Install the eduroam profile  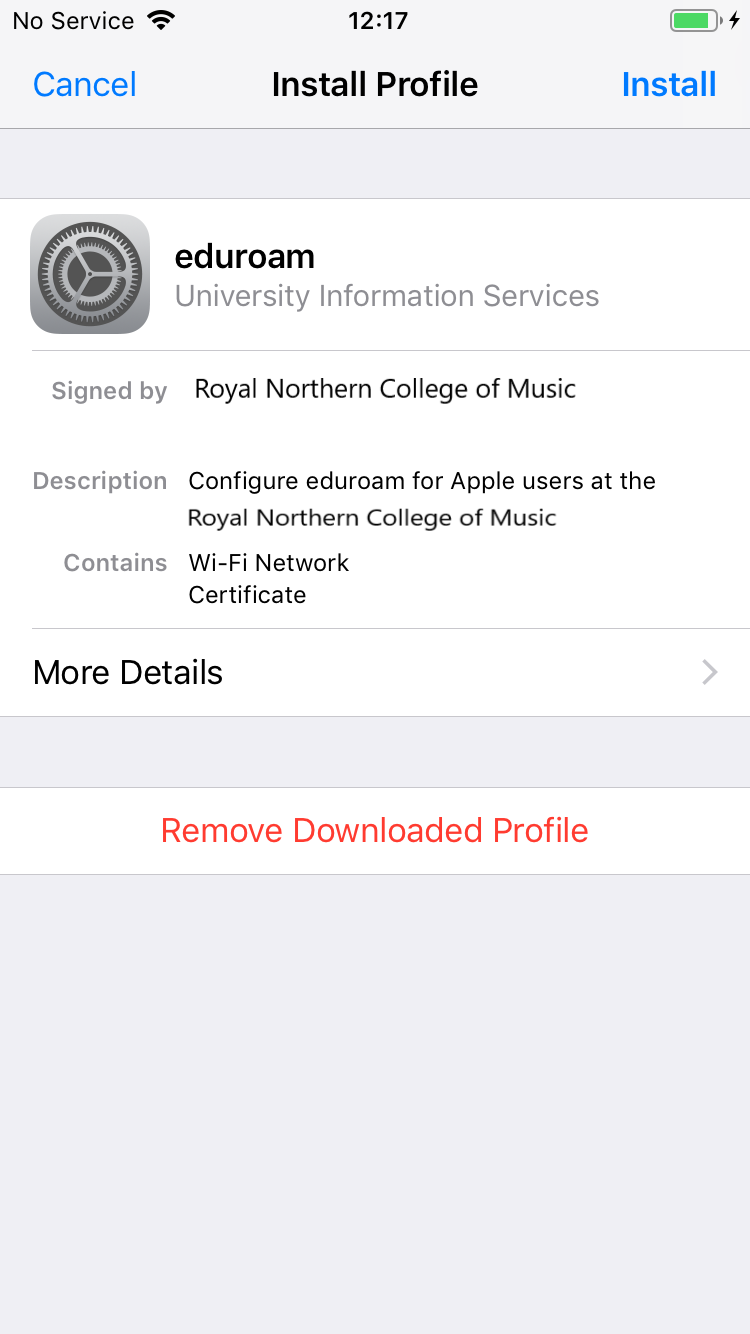click(x=668, y=84)
